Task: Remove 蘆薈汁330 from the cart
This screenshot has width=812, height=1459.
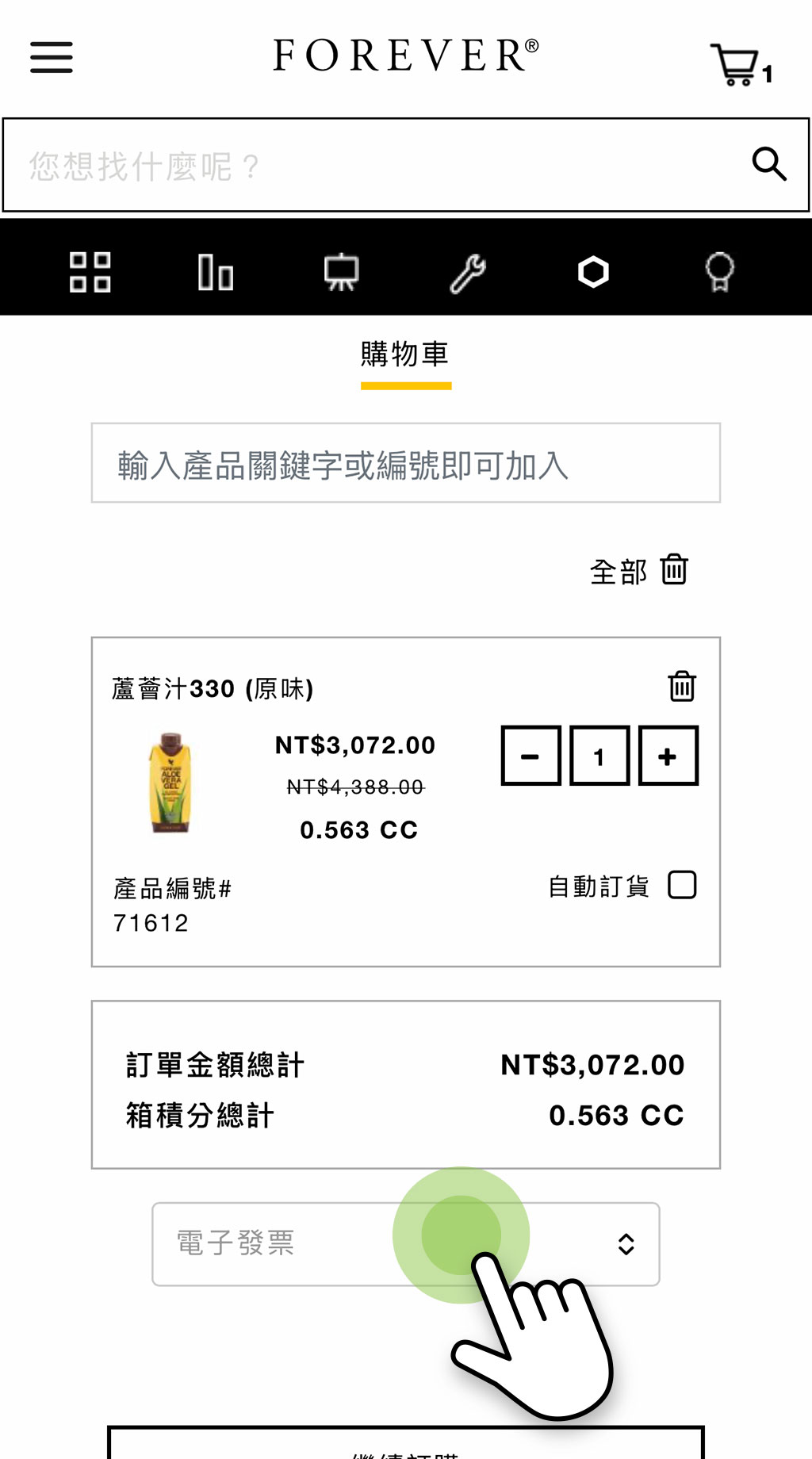Action: pos(682,687)
